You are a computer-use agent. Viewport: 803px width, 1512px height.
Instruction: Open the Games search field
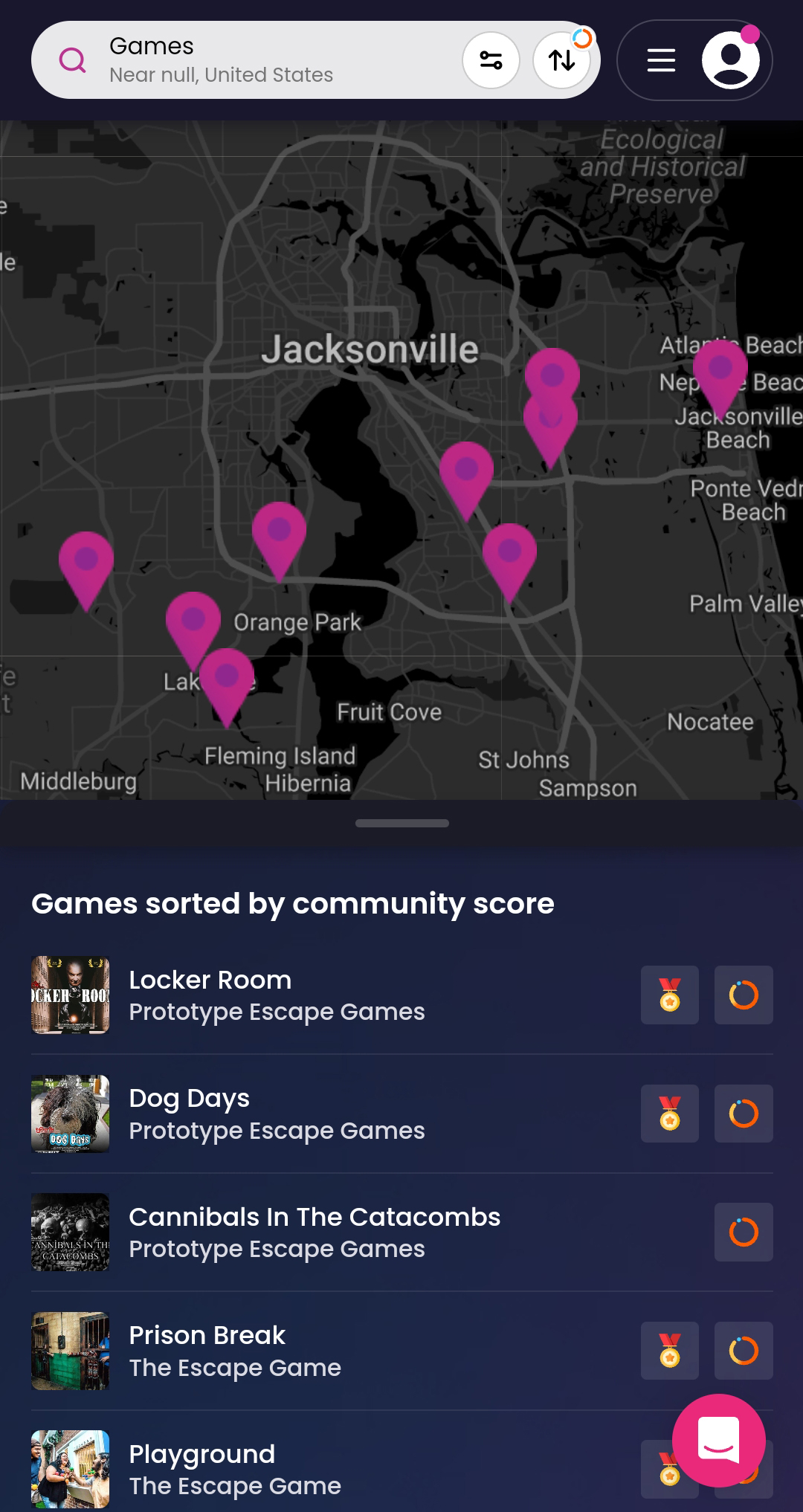pyautogui.click(x=245, y=60)
